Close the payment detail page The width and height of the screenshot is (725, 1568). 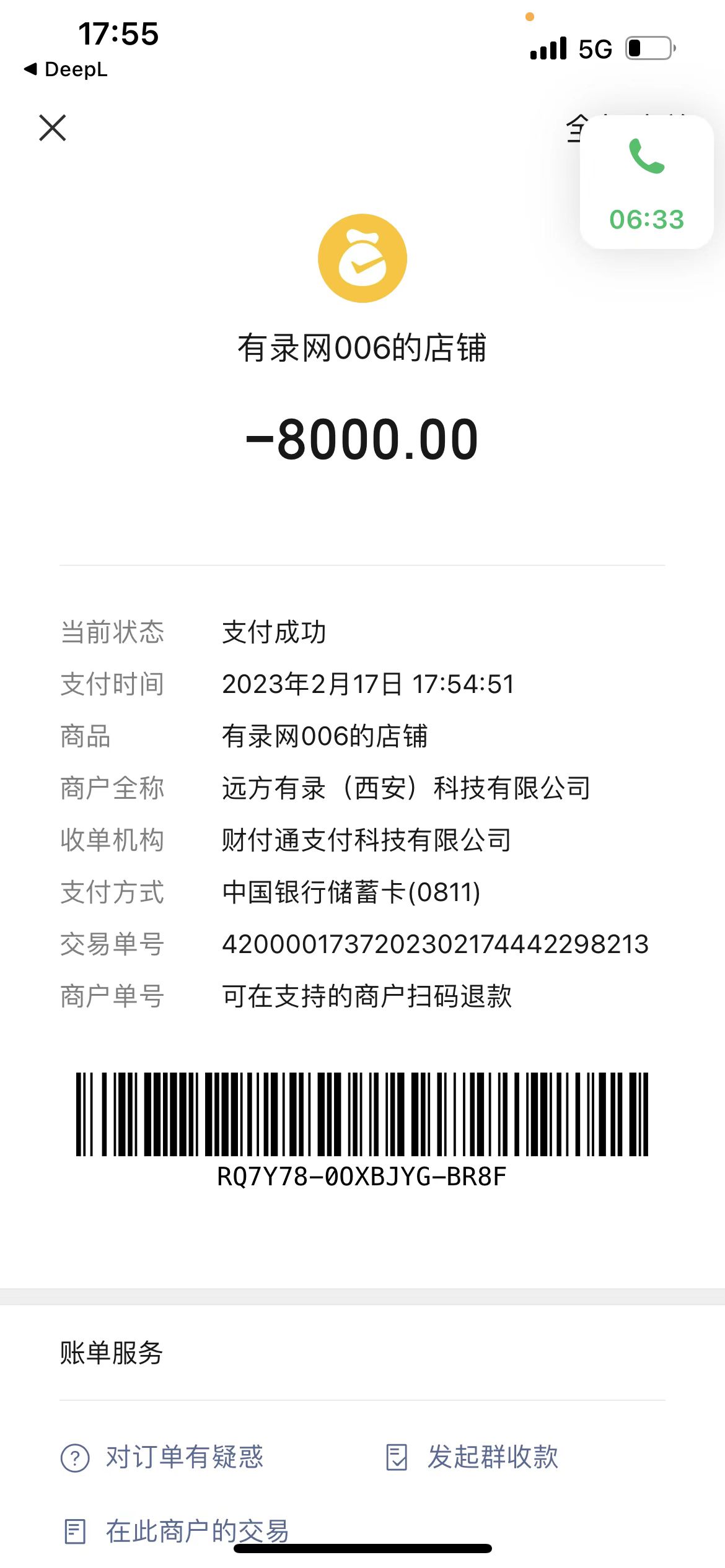(53, 128)
